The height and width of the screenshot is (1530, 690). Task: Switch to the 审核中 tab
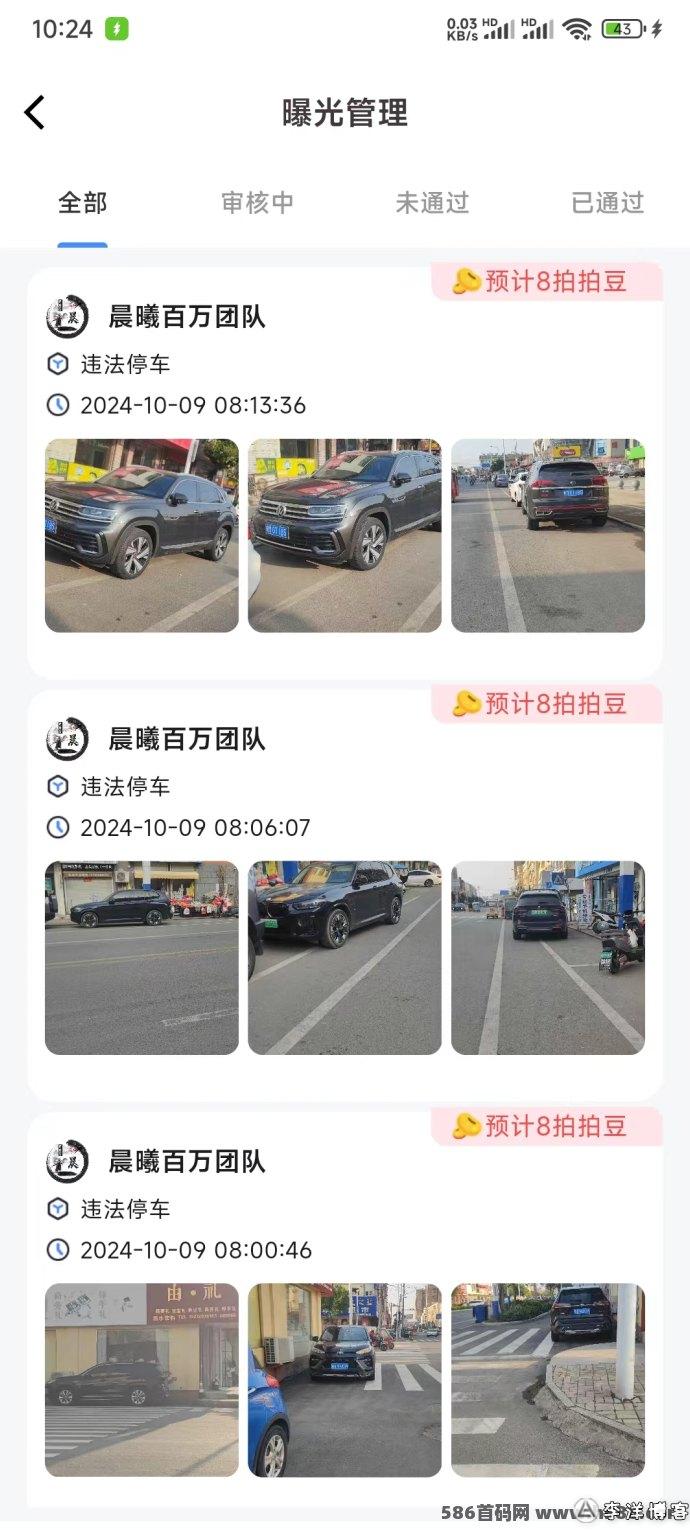tap(257, 203)
